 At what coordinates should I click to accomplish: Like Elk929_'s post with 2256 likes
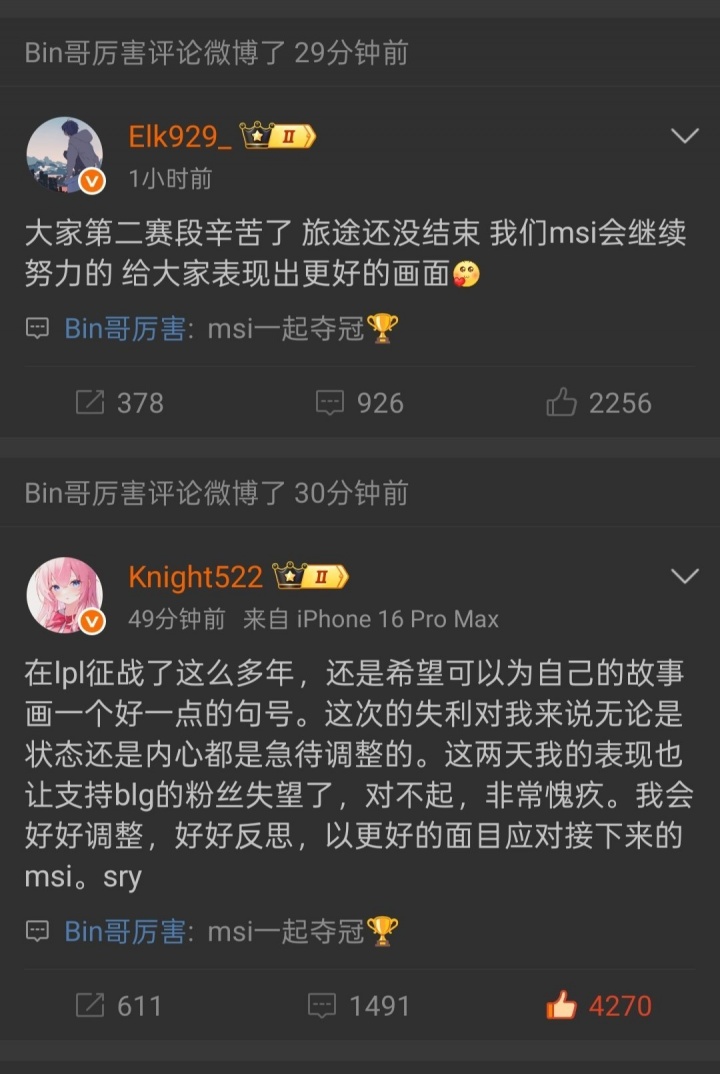click(x=598, y=403)
